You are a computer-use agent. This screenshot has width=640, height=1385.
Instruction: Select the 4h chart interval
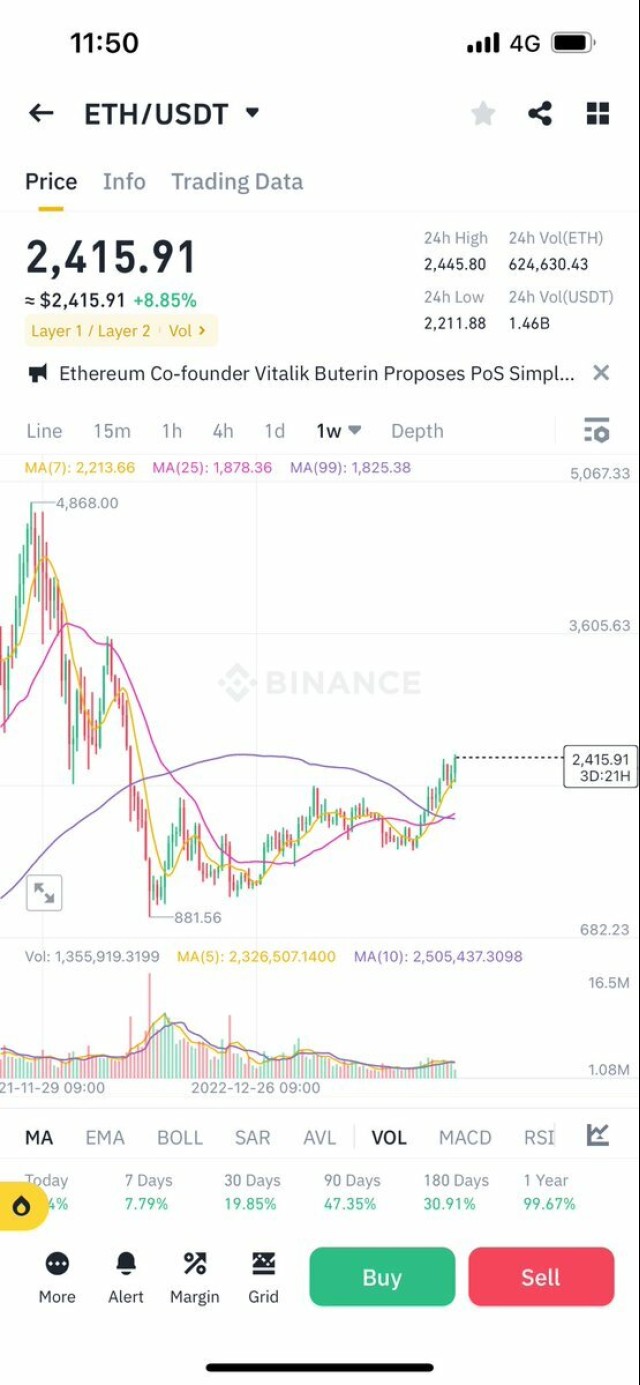222,431
